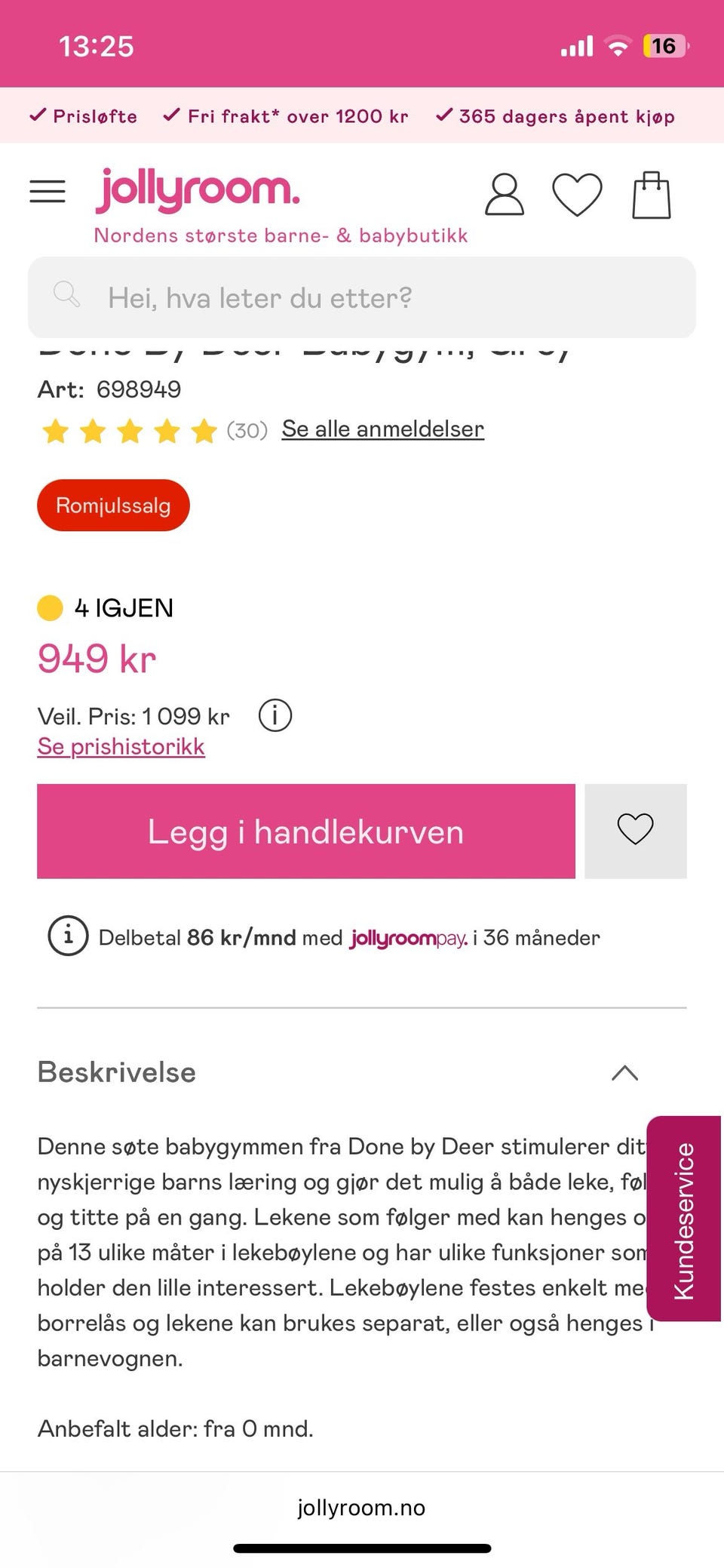
Task: Click the Romjulssalg sale badge
Action: coord(113,505)
